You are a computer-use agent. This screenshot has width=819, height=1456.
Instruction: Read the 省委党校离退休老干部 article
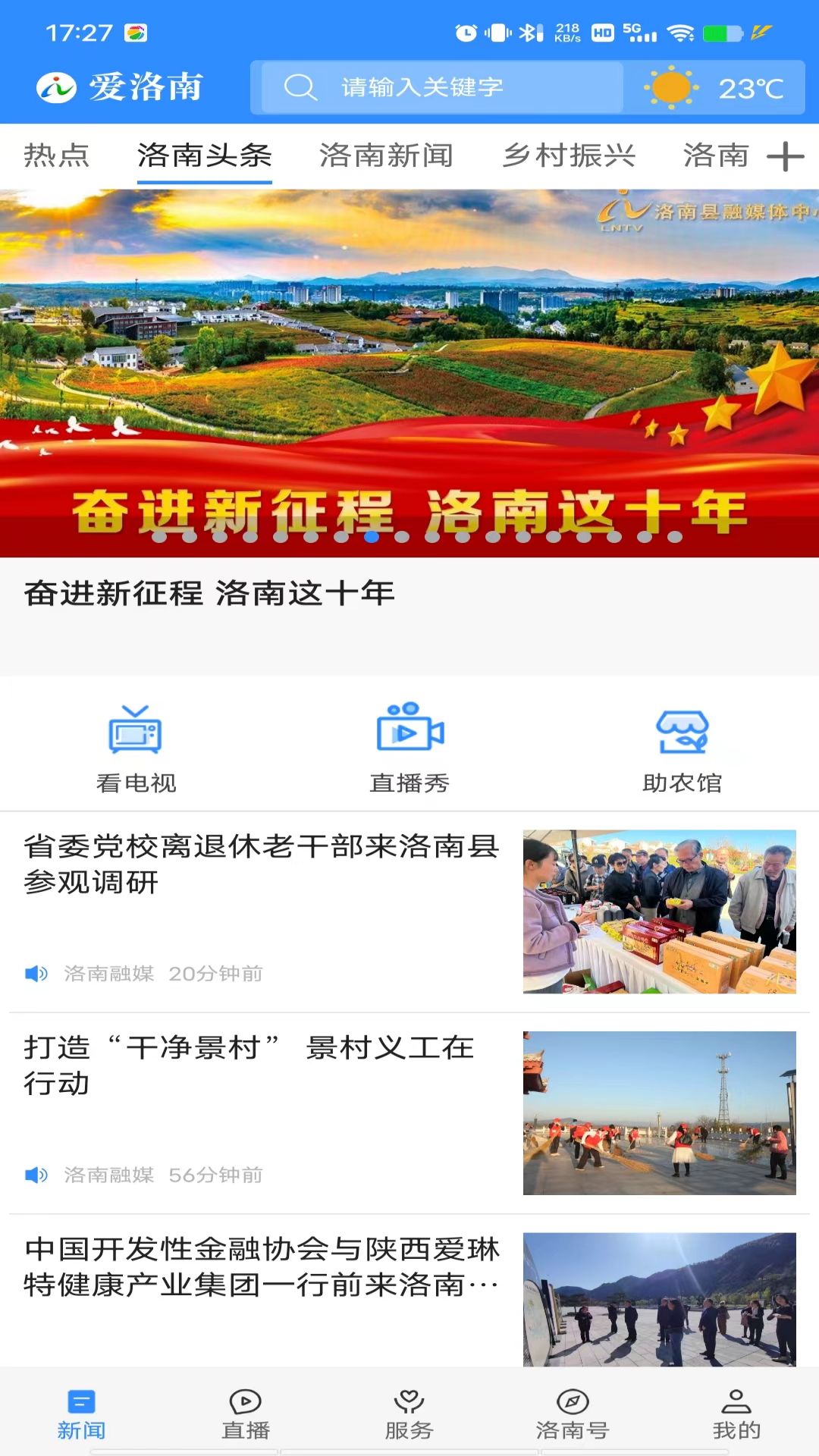click(262, 864)
